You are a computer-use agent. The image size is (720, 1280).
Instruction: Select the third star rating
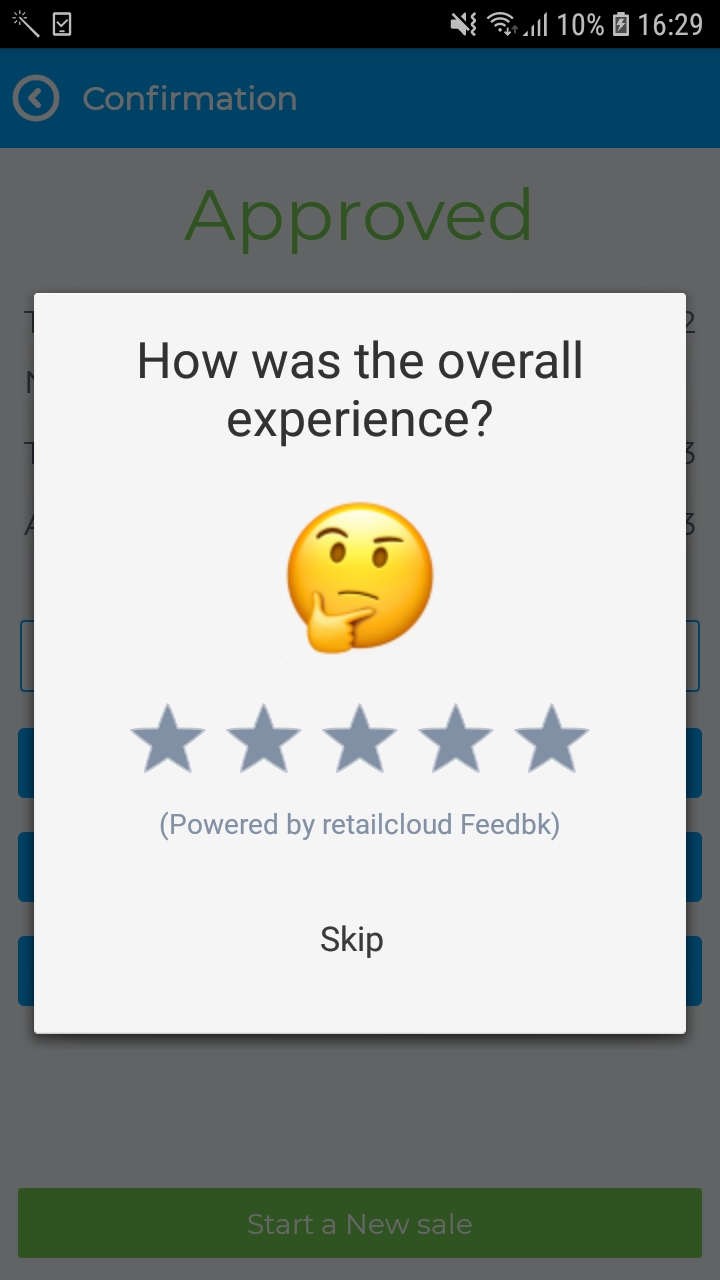pyautogui.click(x=360, y=739)
